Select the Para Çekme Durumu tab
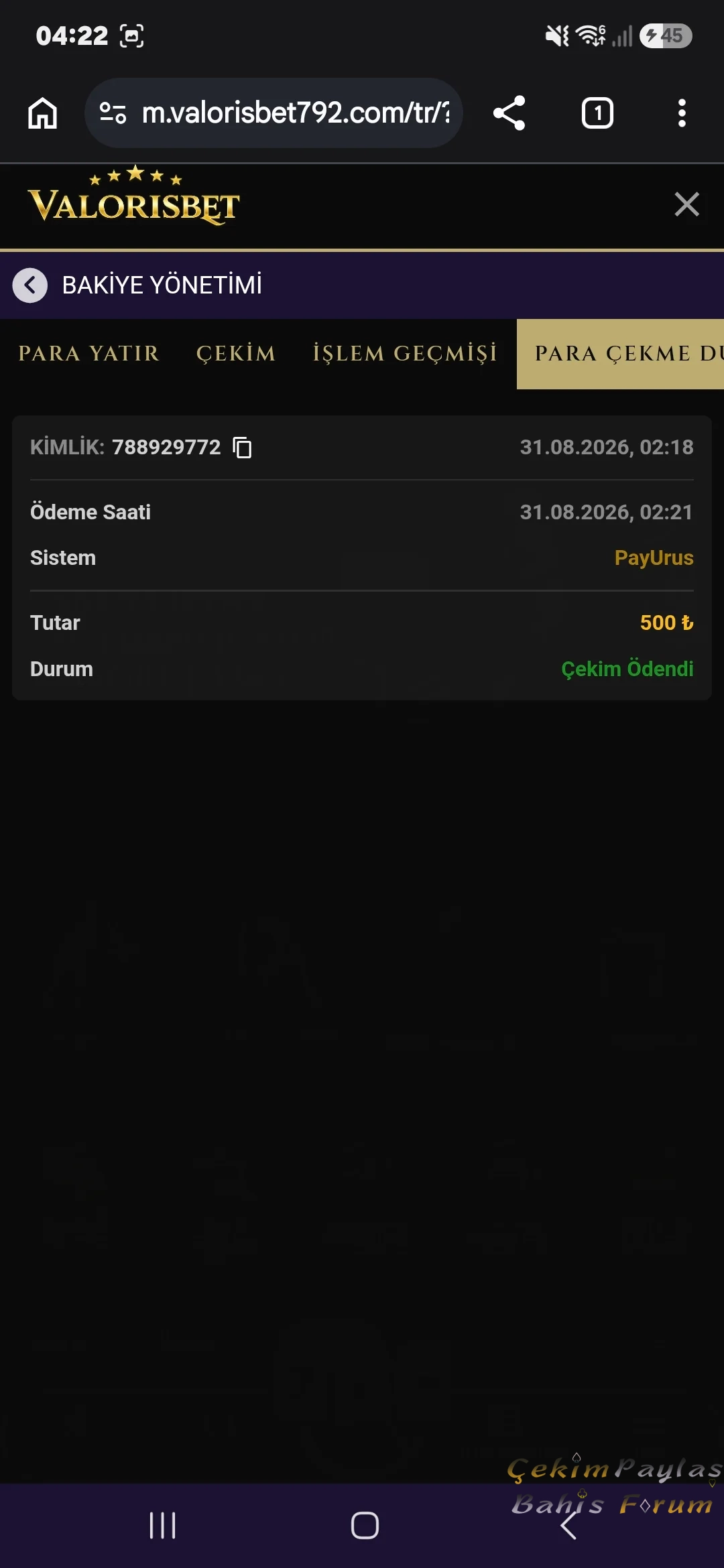Viewport: 724px width, 1568px height. (x=620, y=353)
